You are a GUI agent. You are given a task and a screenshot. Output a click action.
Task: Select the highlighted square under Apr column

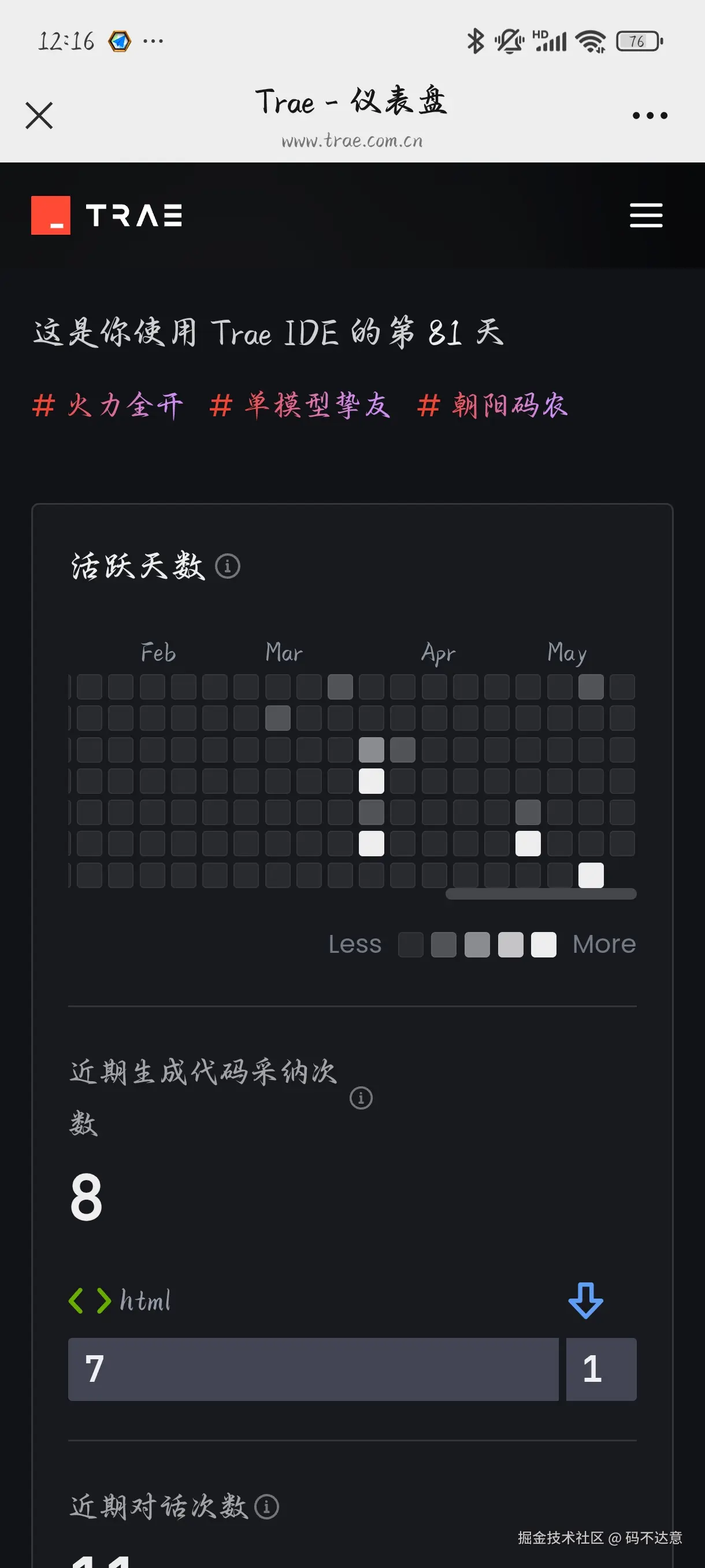coord(528,844)
